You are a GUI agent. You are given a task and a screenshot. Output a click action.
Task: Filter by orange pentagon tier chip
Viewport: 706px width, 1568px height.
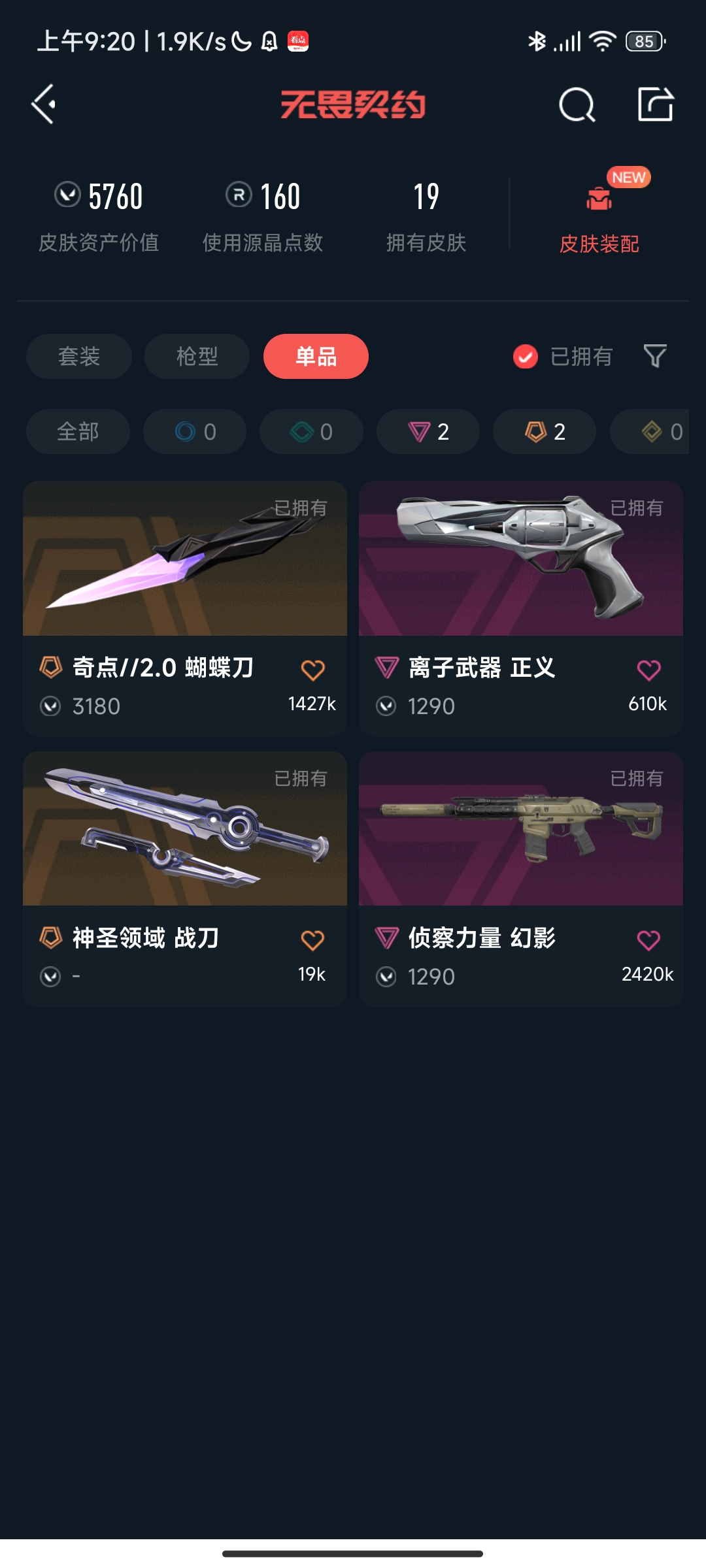pos(545,431)
